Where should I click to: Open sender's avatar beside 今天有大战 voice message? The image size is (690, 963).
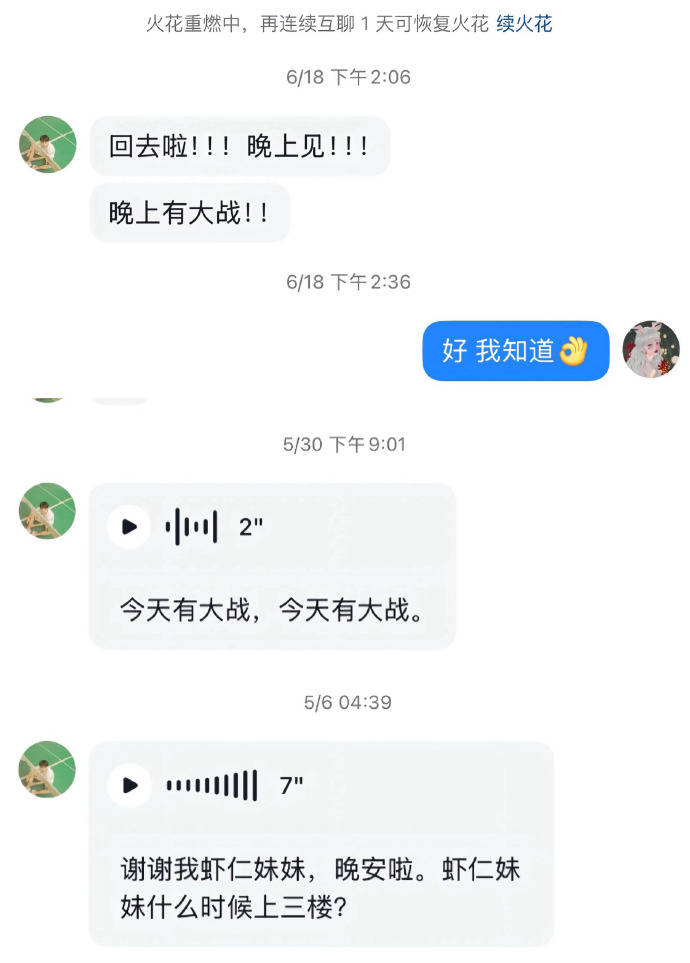pos(47,511)
